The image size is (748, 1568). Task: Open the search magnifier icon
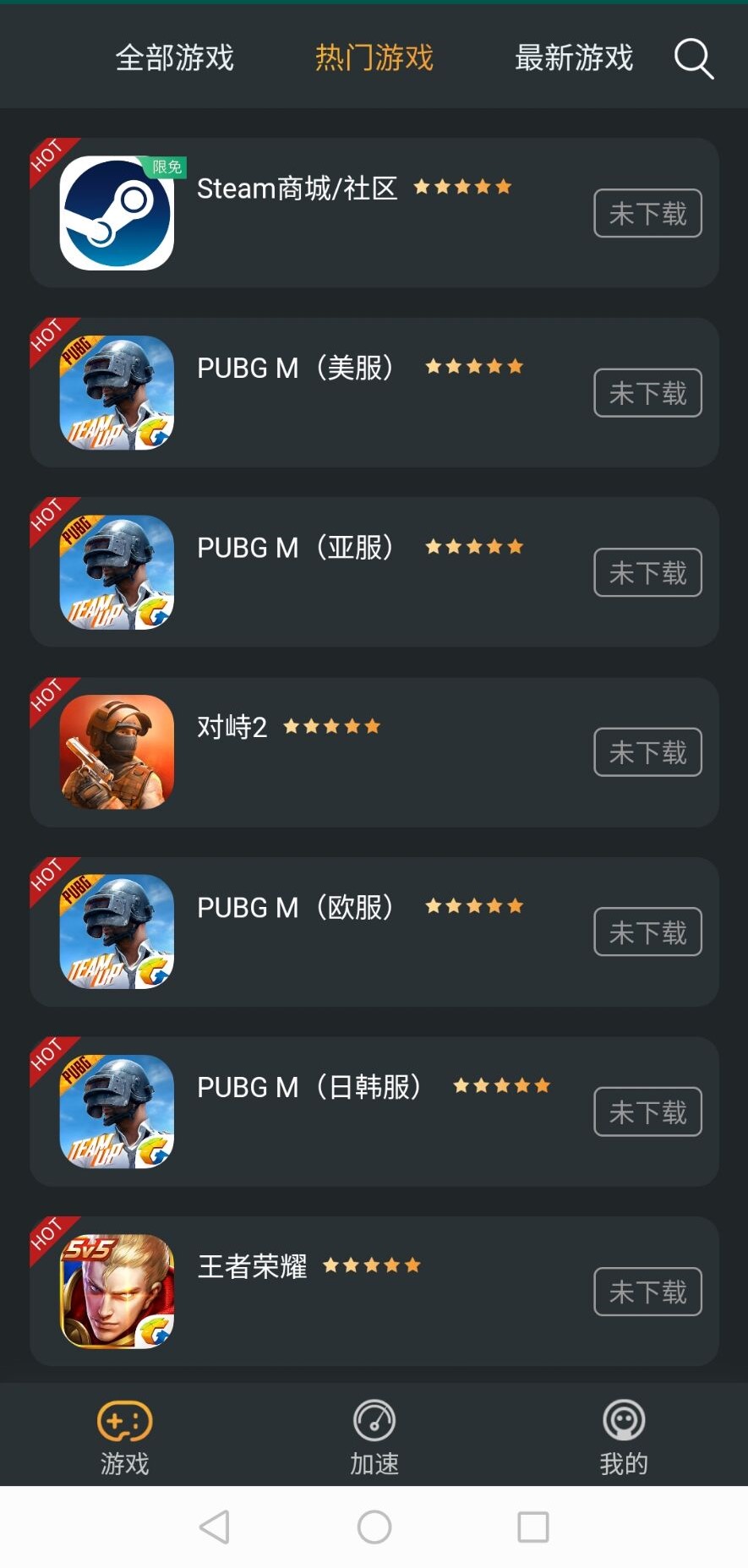pos(694,58)
